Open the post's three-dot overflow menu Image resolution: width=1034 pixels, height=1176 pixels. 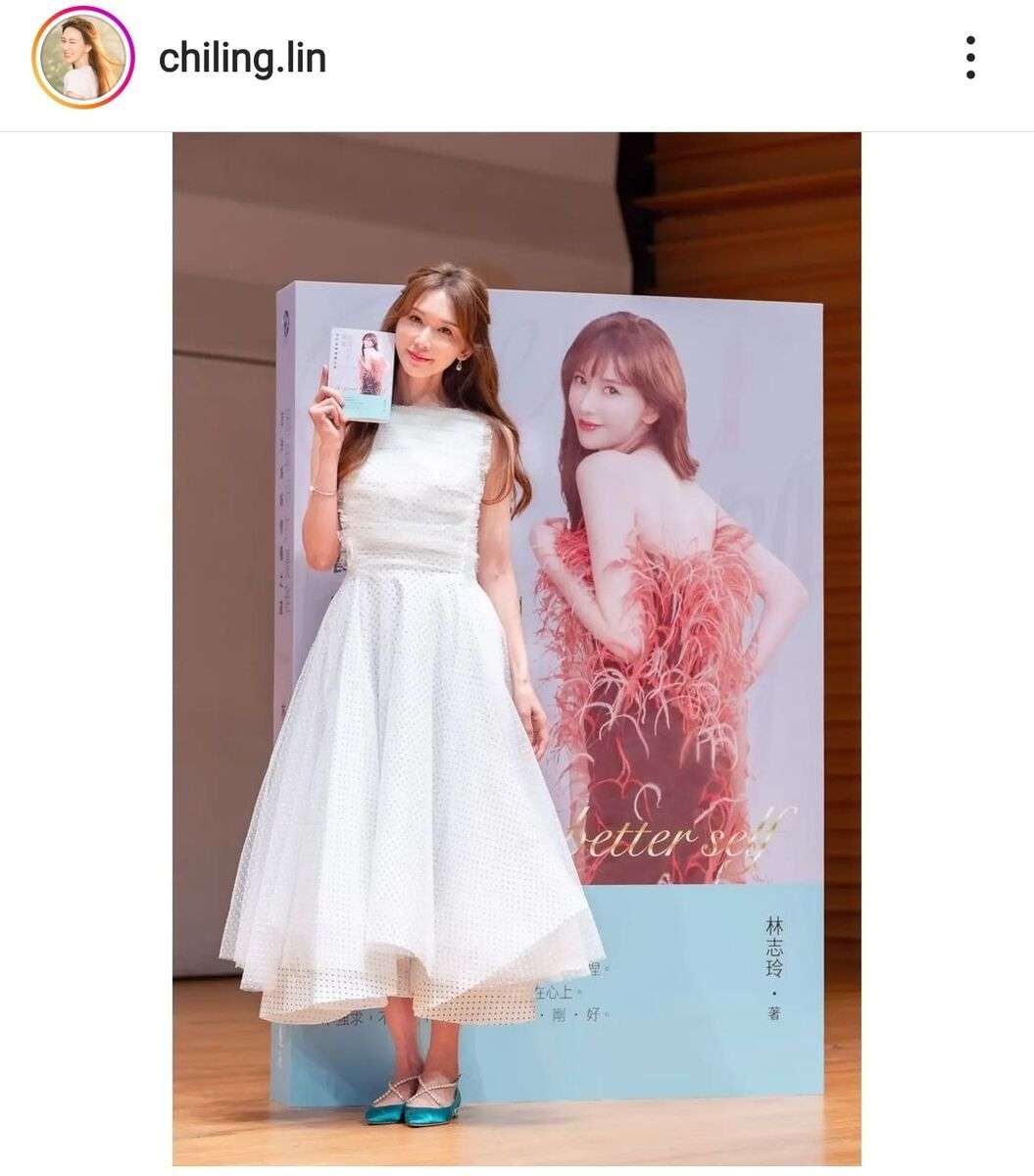point(969,60)
